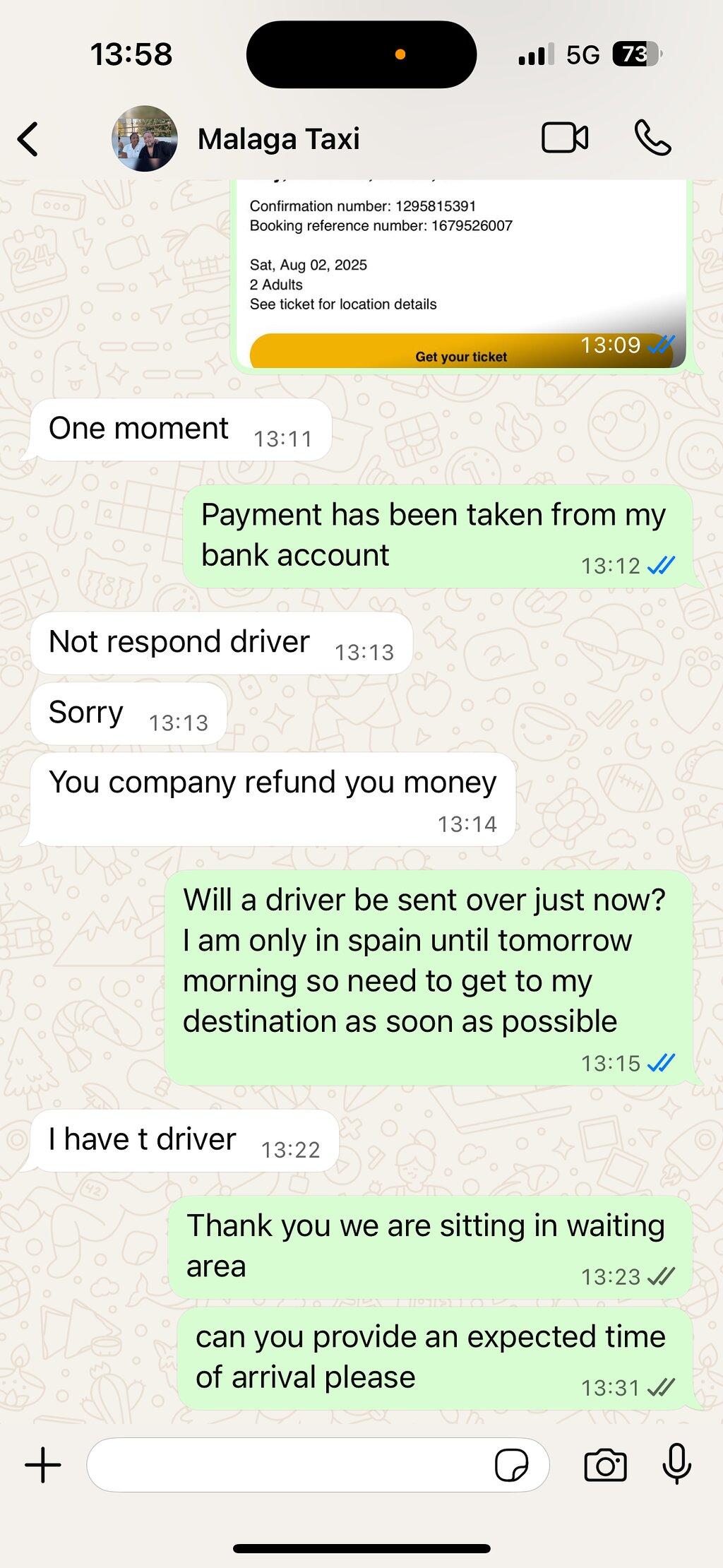
Task: Record a voice message with the microphone
Action: pyautogui.click(x=676, y=1463)
